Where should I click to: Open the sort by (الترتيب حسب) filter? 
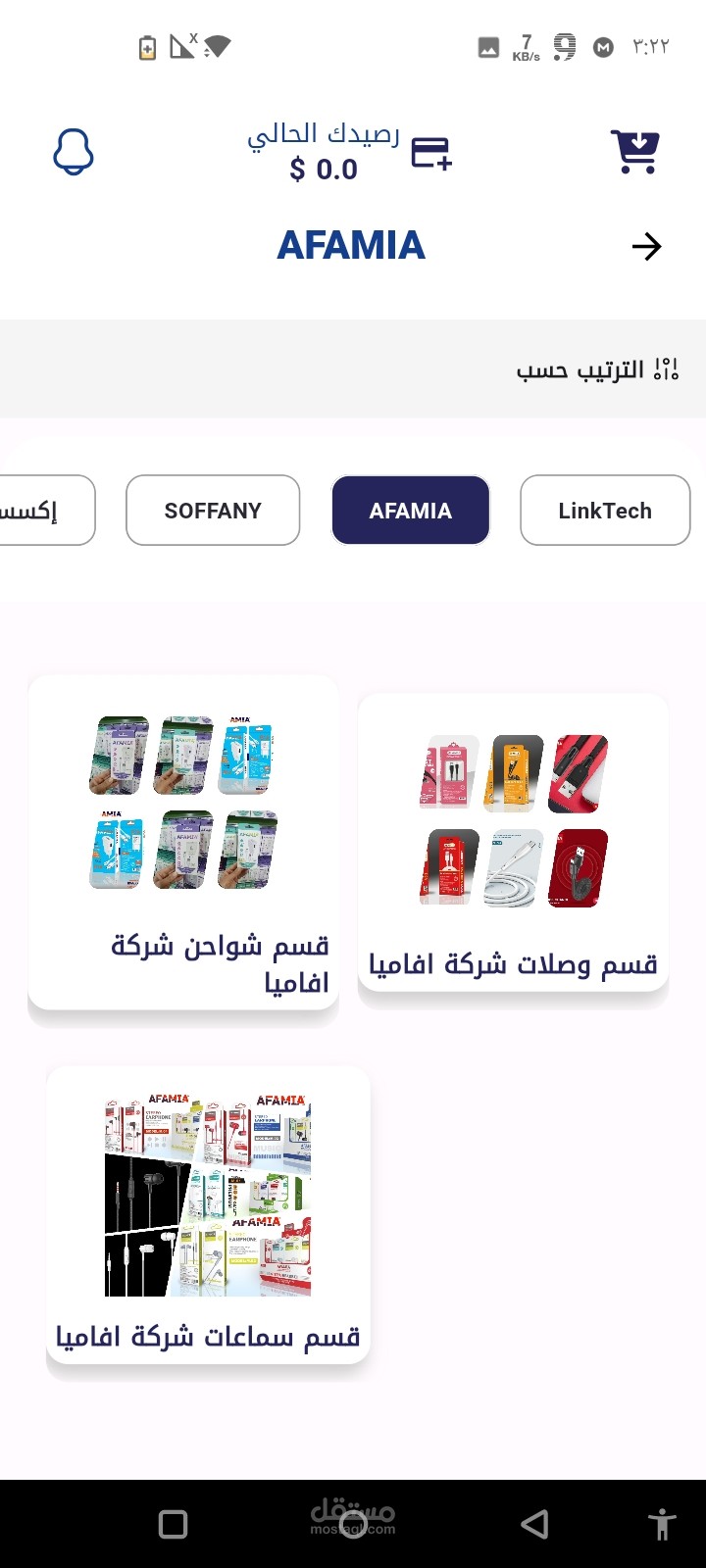click(598, 369)
